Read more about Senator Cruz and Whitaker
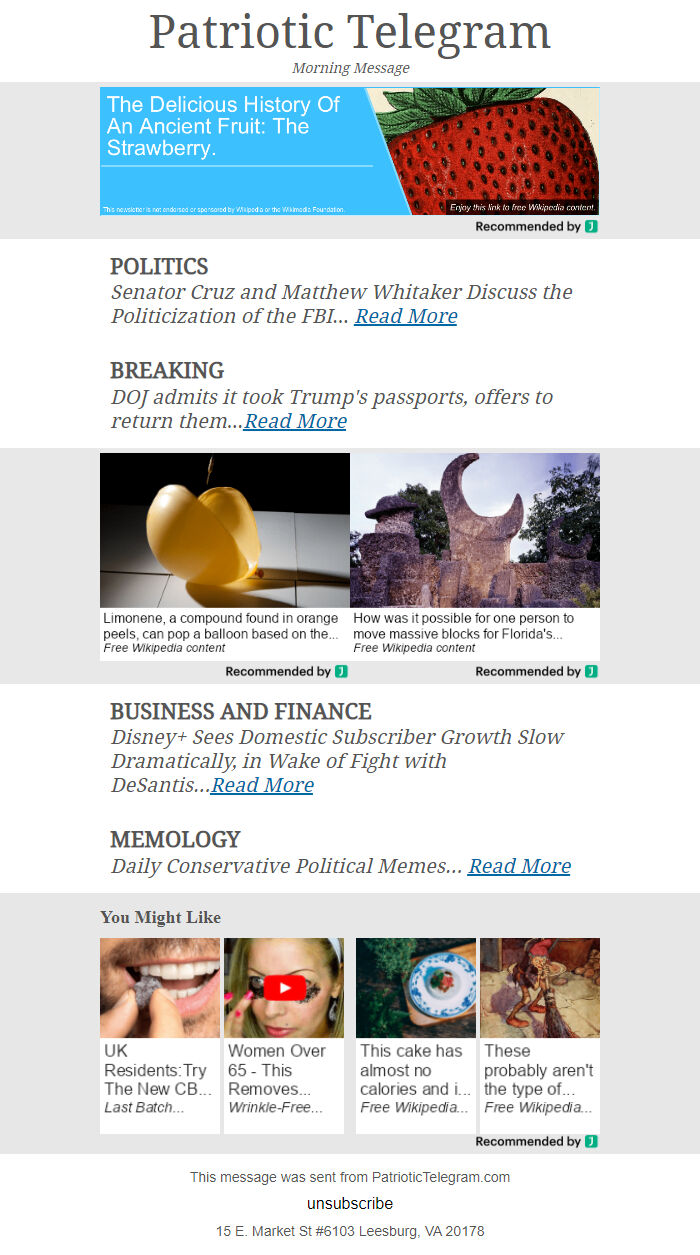Image resolution: width=700 pixels, height=1255 pixels. tap(405, 317)
